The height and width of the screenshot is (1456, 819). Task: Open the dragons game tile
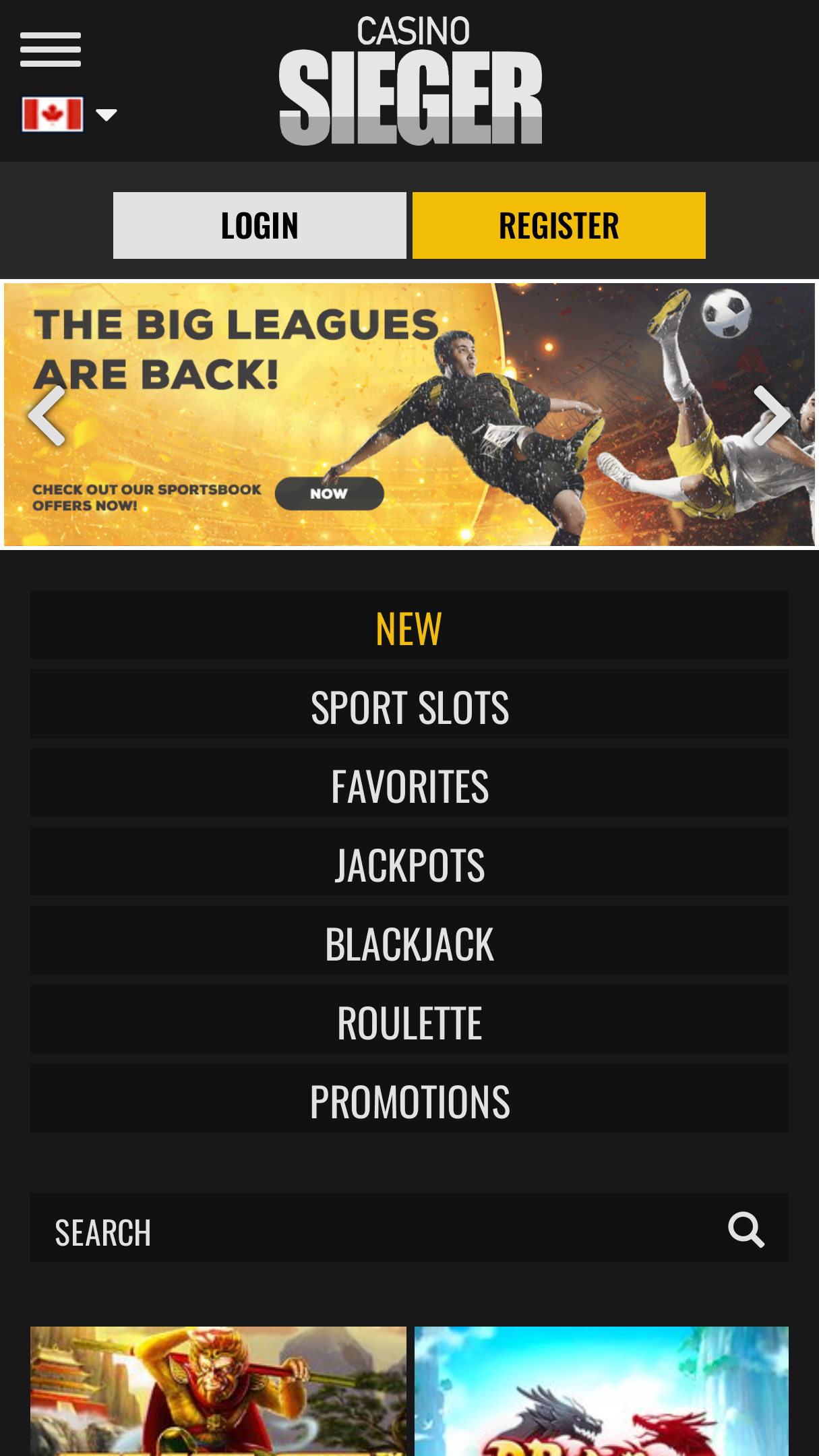[x=601, y=1391]
